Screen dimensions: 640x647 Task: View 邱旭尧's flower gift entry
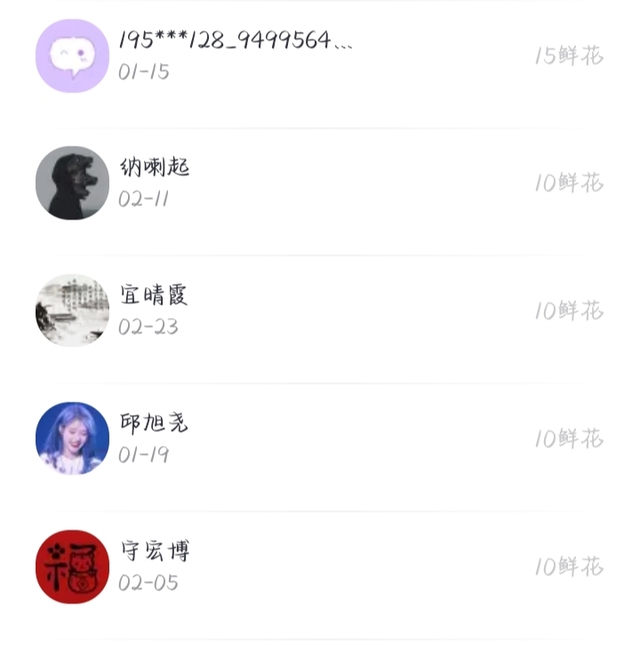click(x=320, y=439)
